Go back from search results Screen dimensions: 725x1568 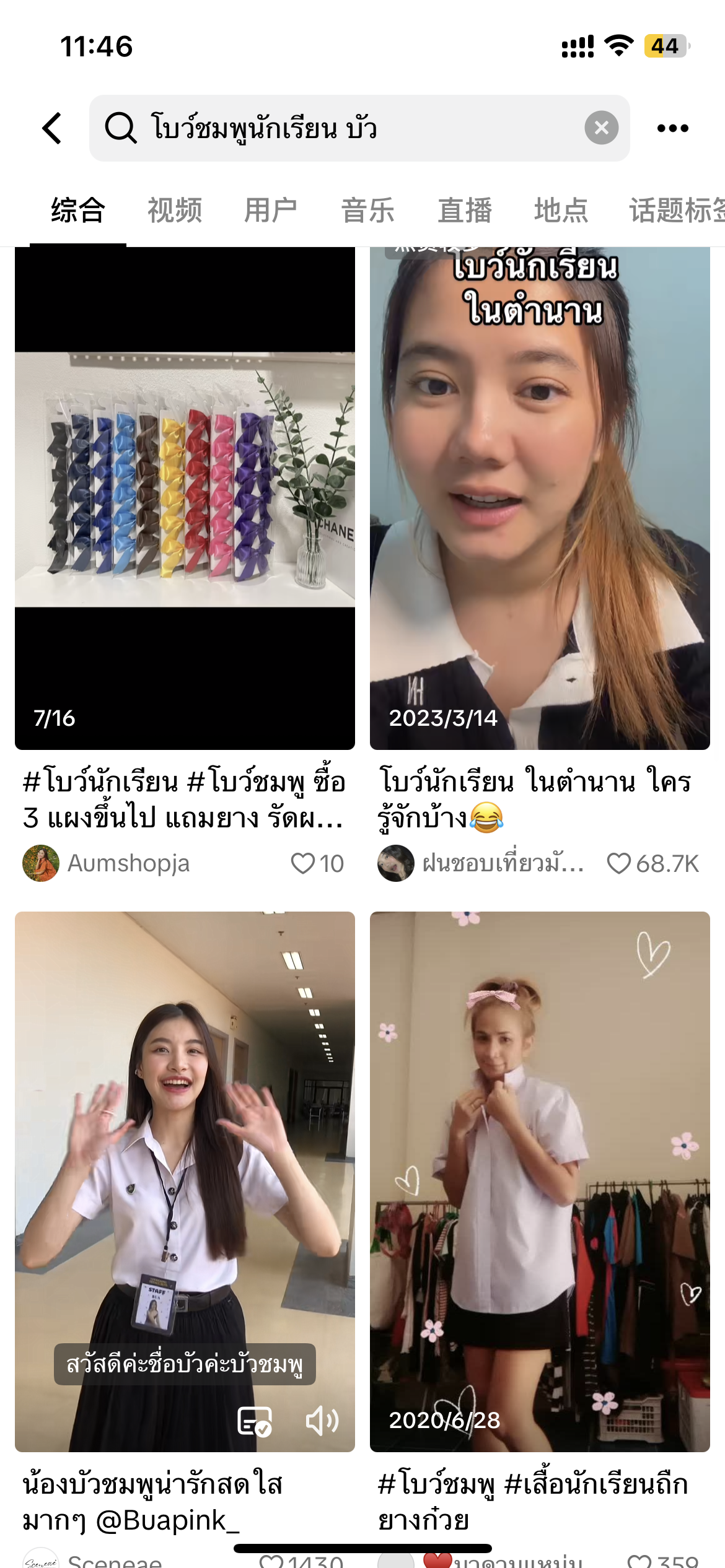[52, 128]
